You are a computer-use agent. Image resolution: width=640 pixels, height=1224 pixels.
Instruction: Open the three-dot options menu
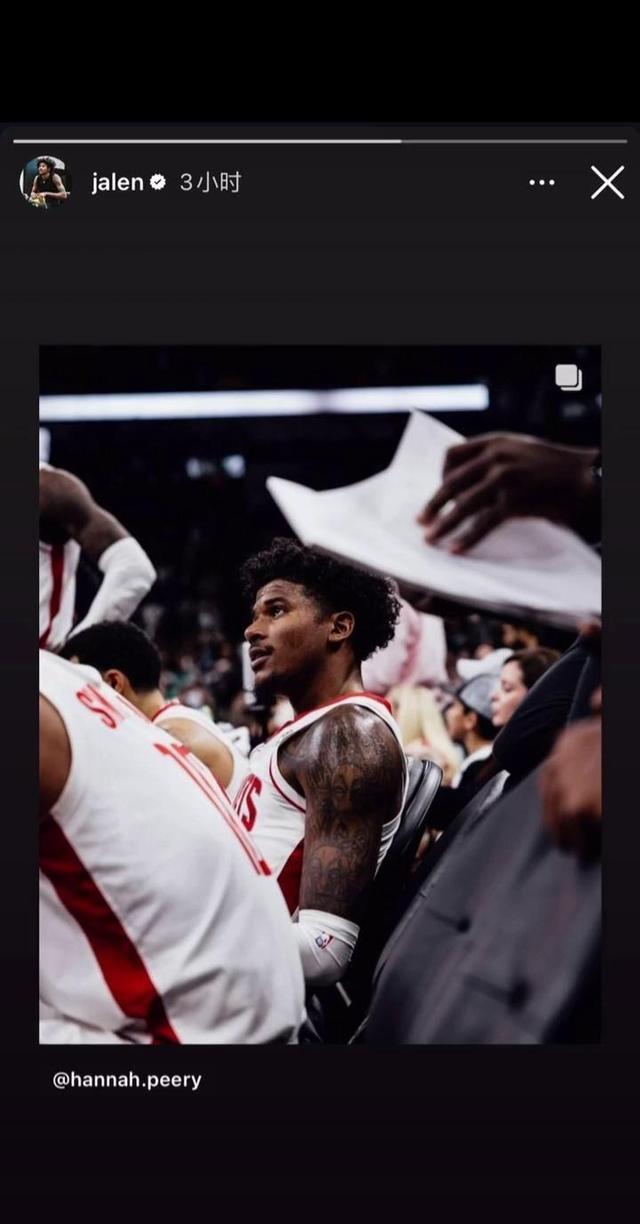coord(541,182)
